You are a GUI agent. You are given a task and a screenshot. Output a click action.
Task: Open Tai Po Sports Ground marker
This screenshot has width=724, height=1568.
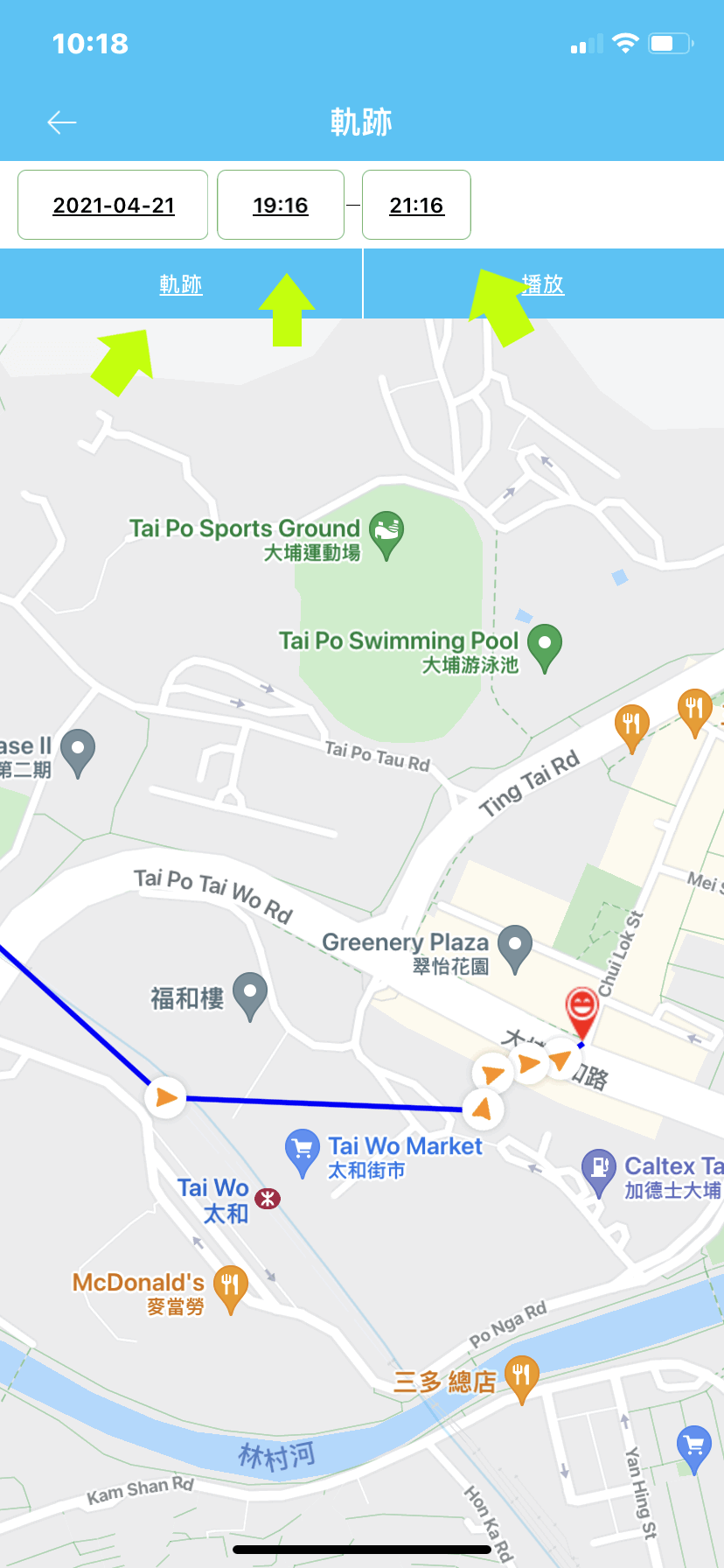[386, 534]
